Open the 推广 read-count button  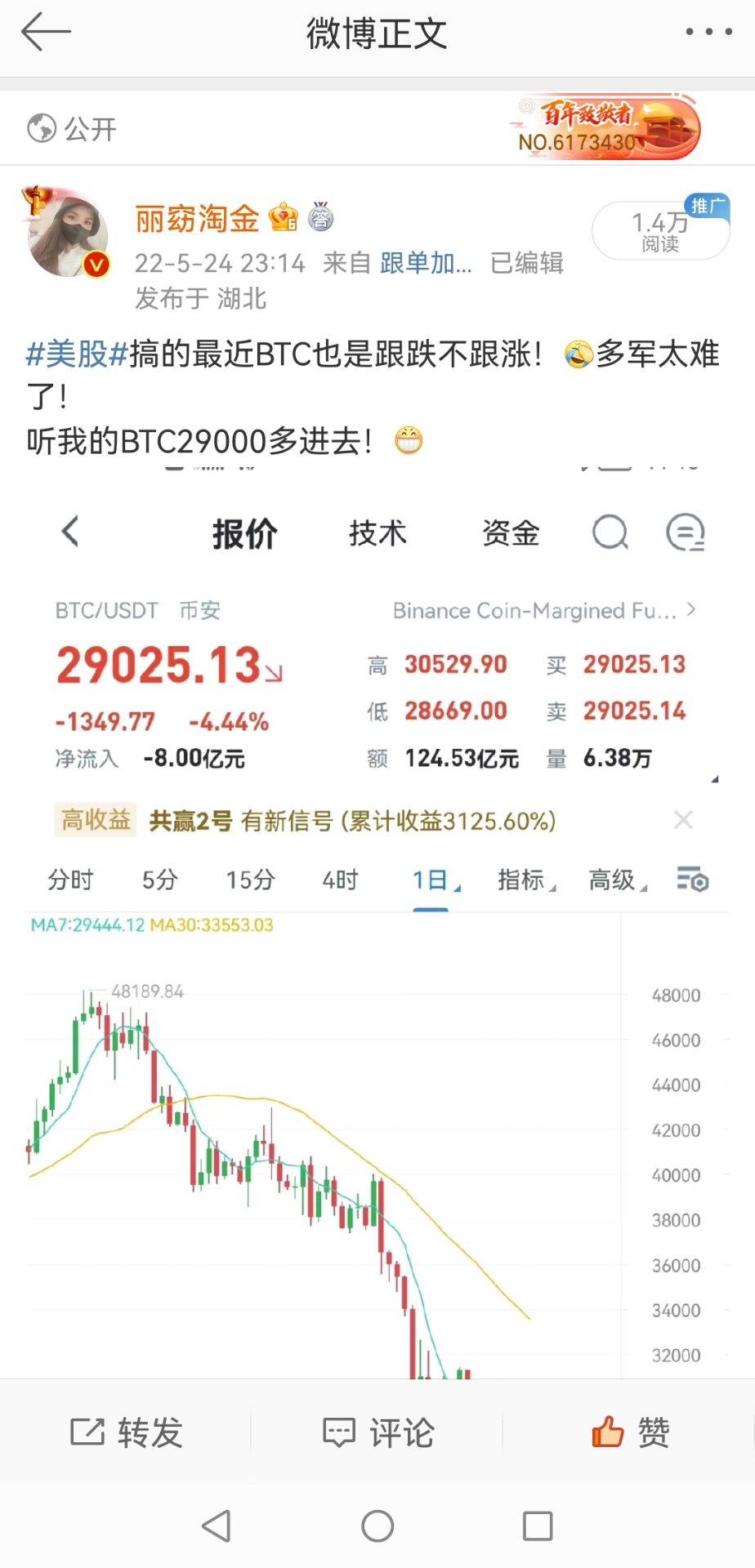[660, 231]
